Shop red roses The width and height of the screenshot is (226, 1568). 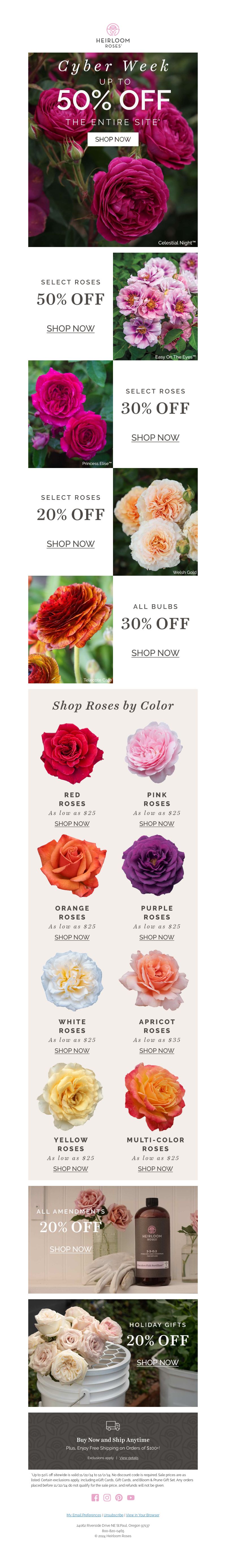72,824
